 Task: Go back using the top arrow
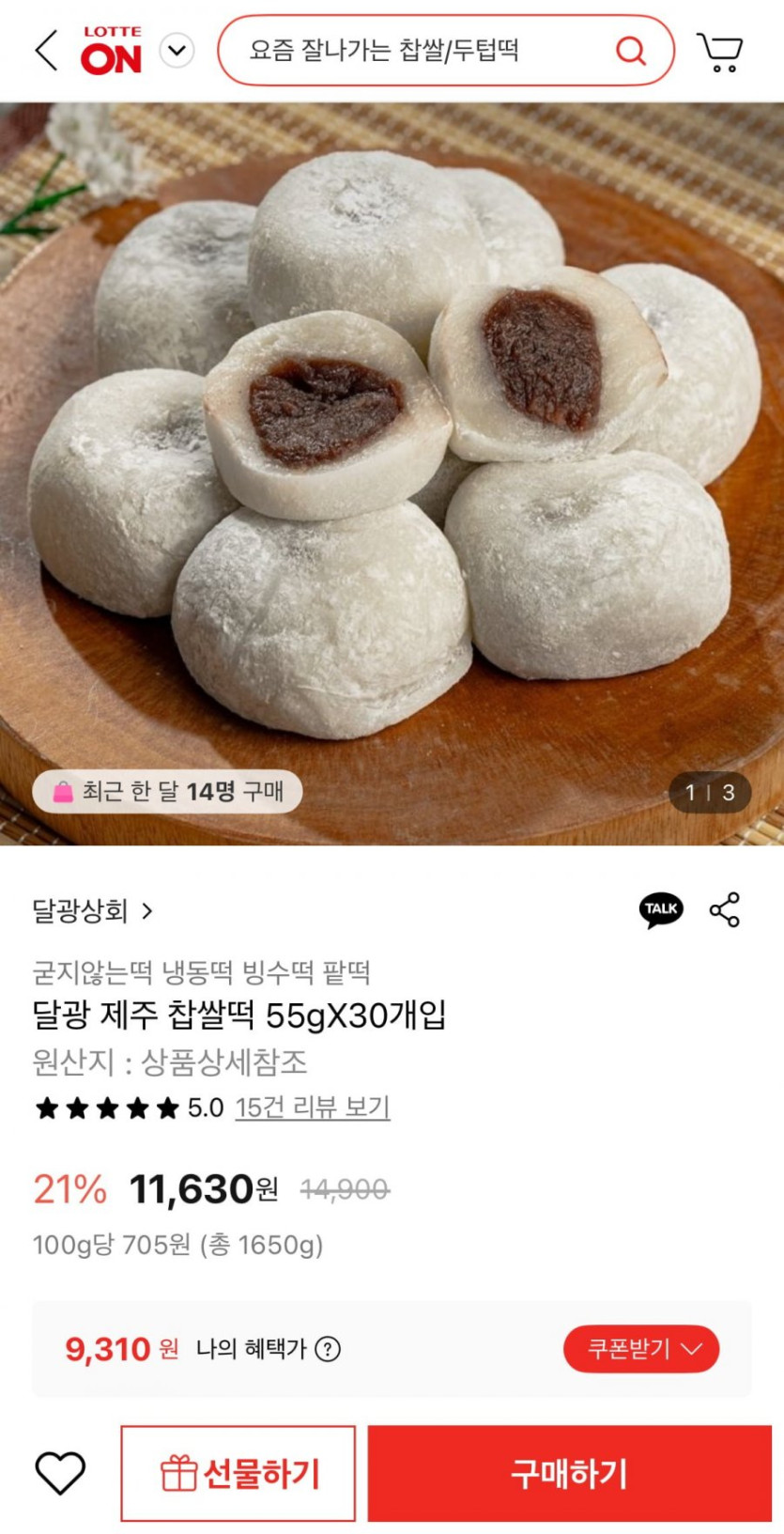(45, 50)
